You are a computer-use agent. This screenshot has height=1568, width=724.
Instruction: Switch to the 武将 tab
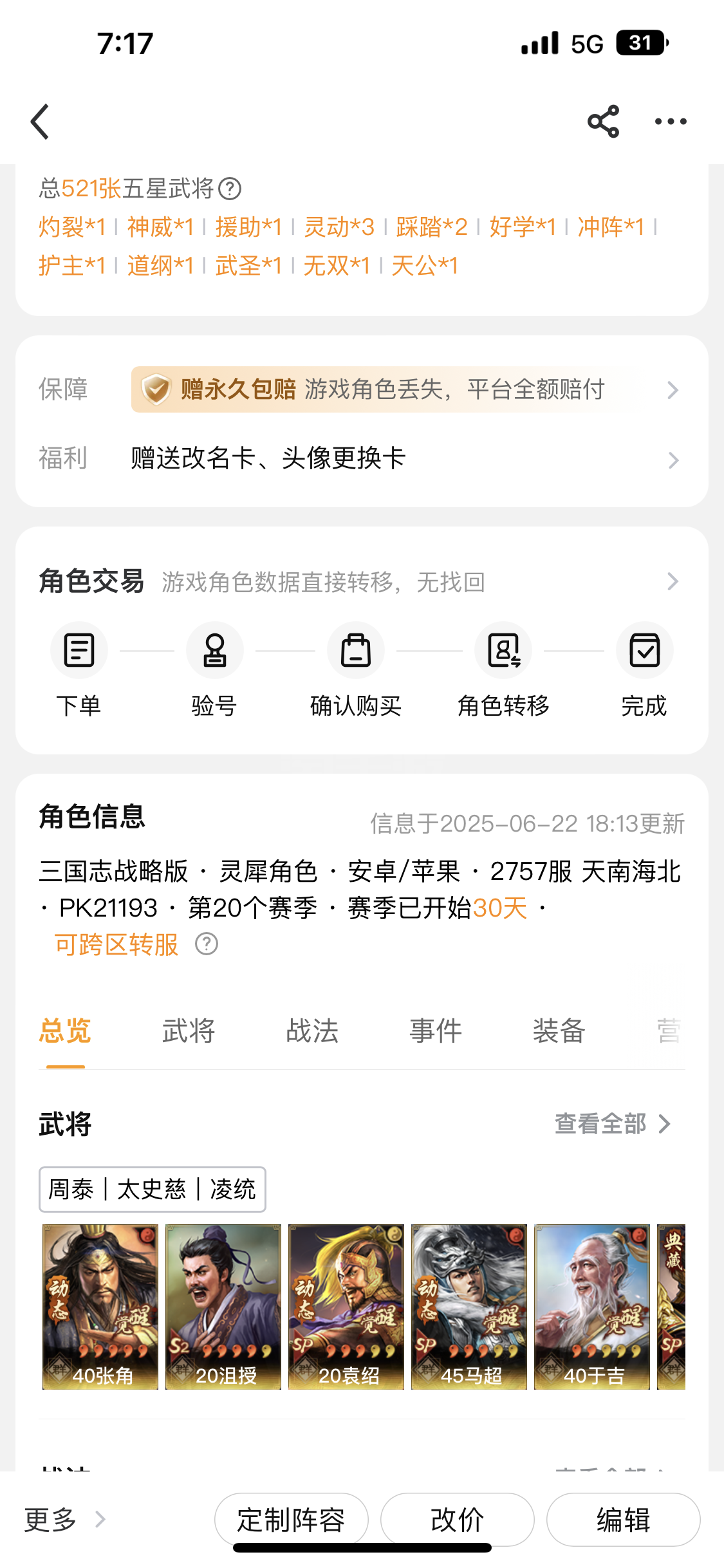point(188,1031)
